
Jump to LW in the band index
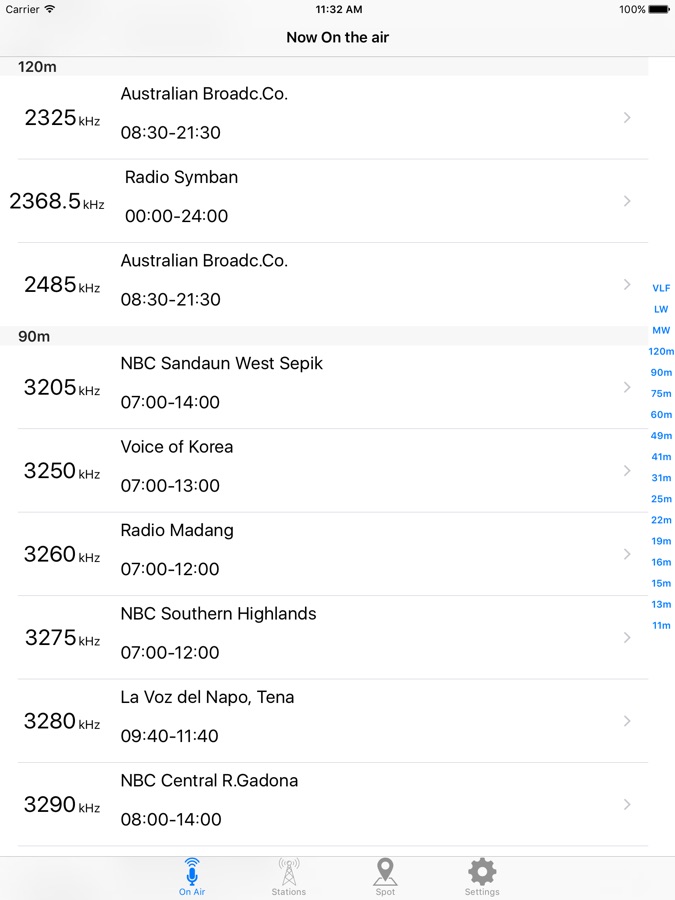coord(661,309)
